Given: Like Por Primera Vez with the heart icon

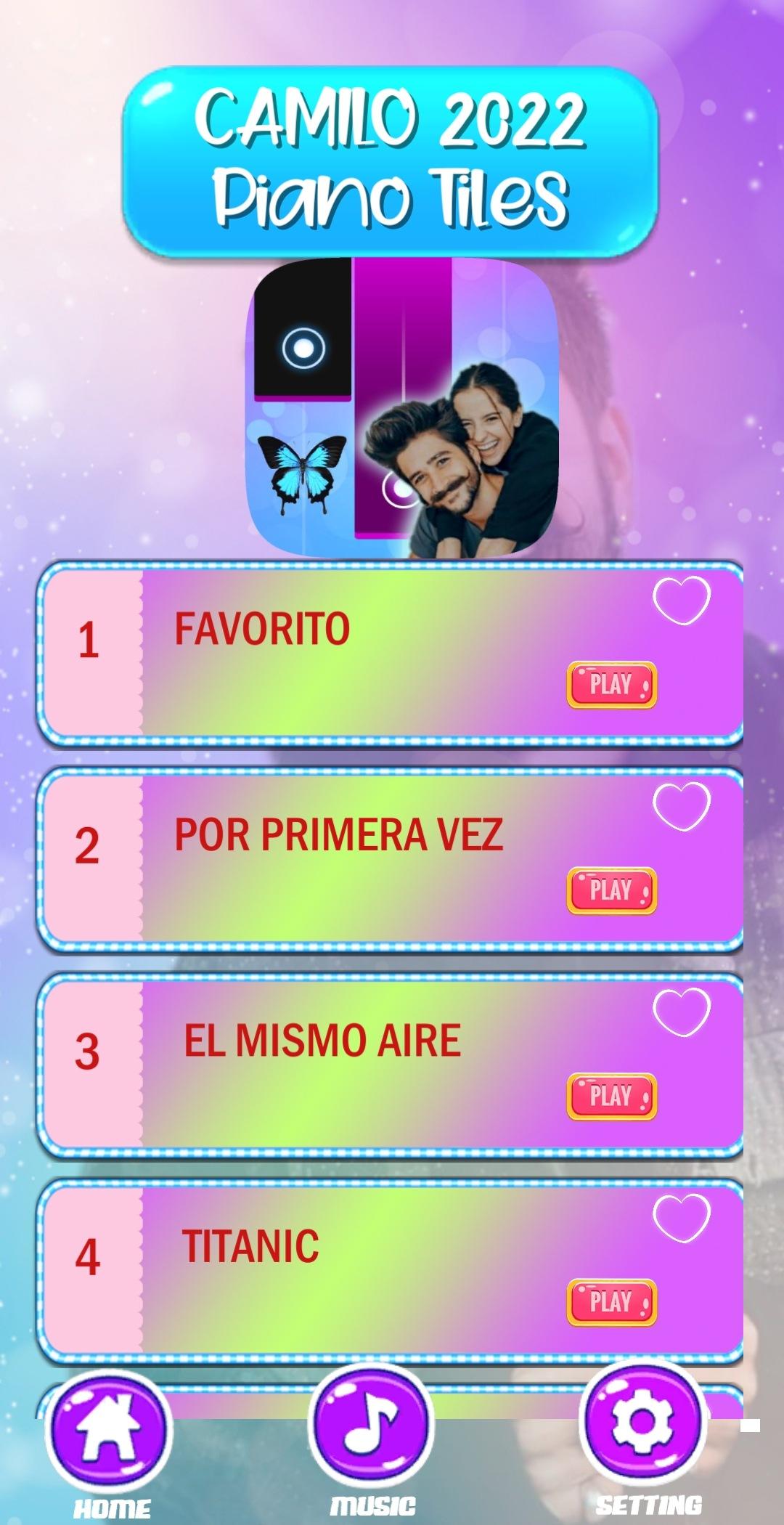Looking at the screenshot, I should (681, 806).
